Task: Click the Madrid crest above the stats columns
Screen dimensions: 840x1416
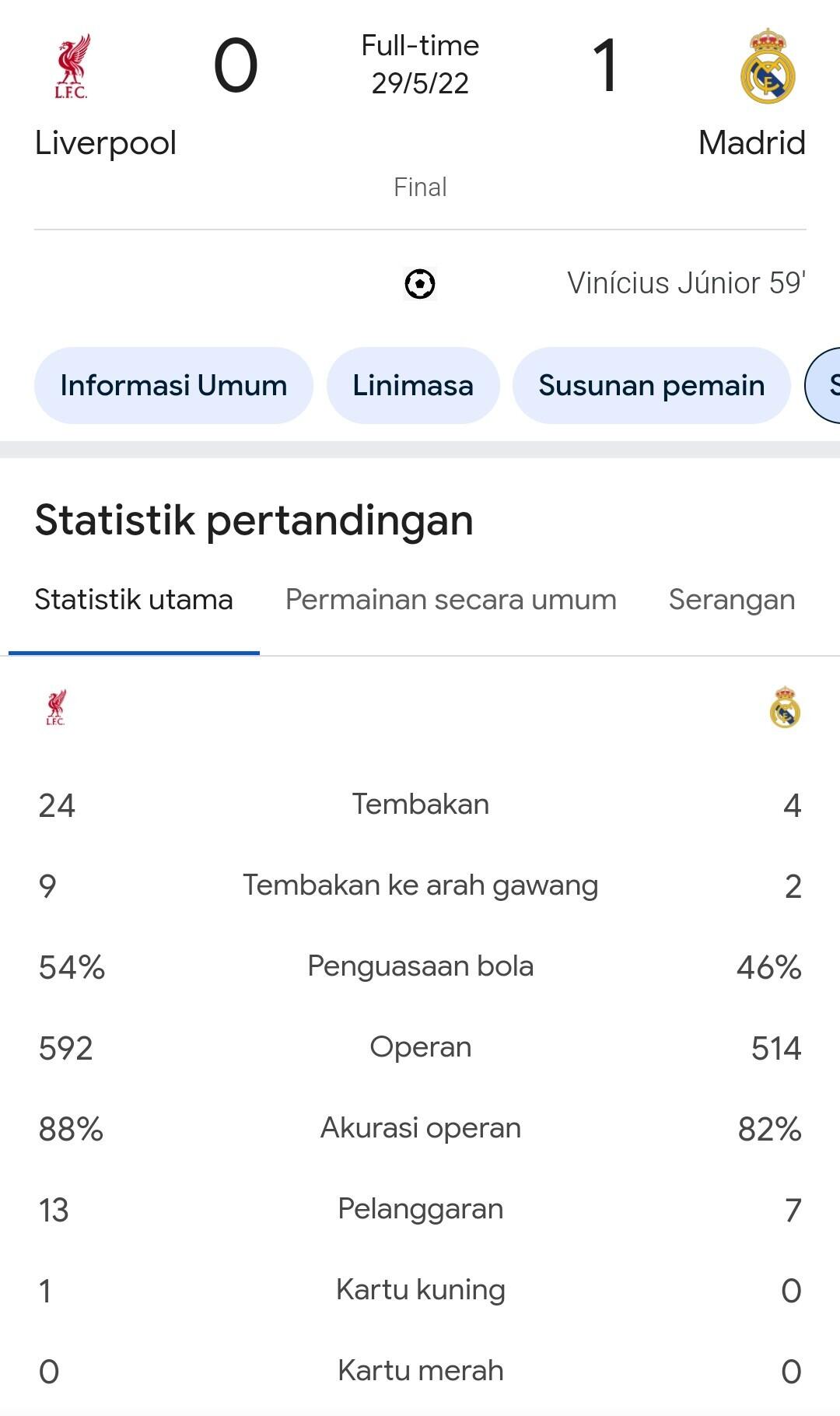Action: click(786, 706)
